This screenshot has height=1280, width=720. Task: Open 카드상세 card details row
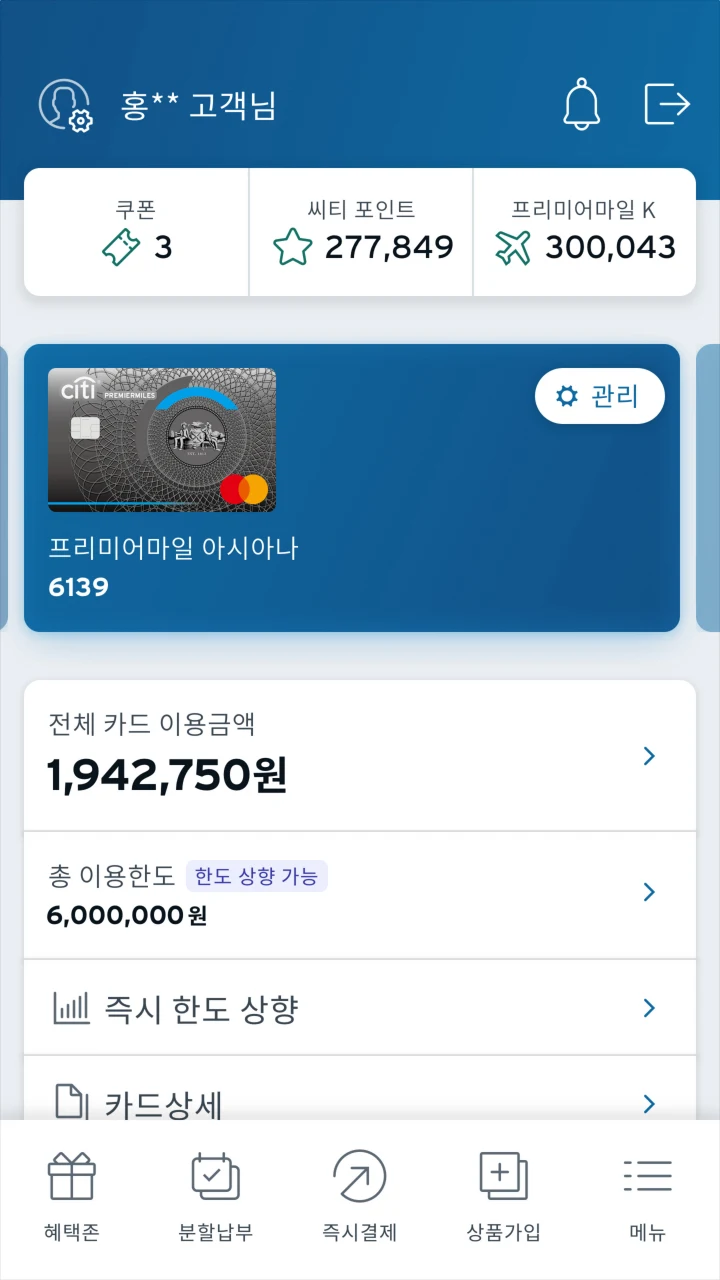pos(359,1100)
